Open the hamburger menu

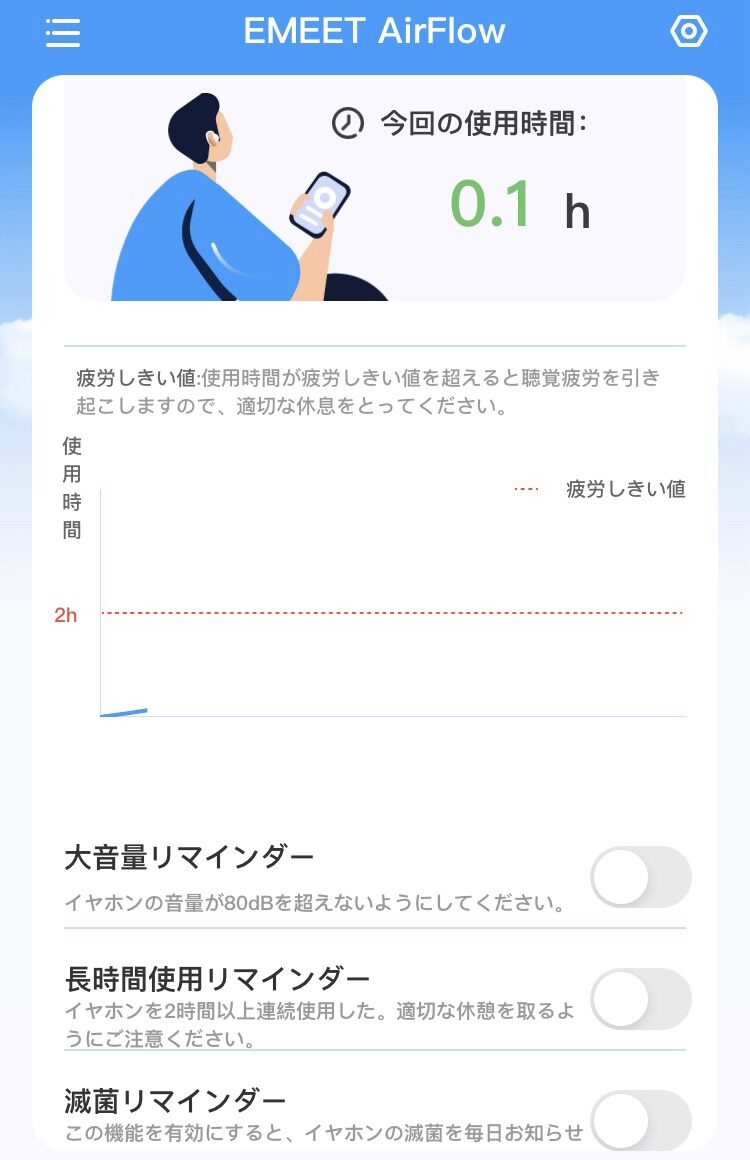tap(63, 33)
